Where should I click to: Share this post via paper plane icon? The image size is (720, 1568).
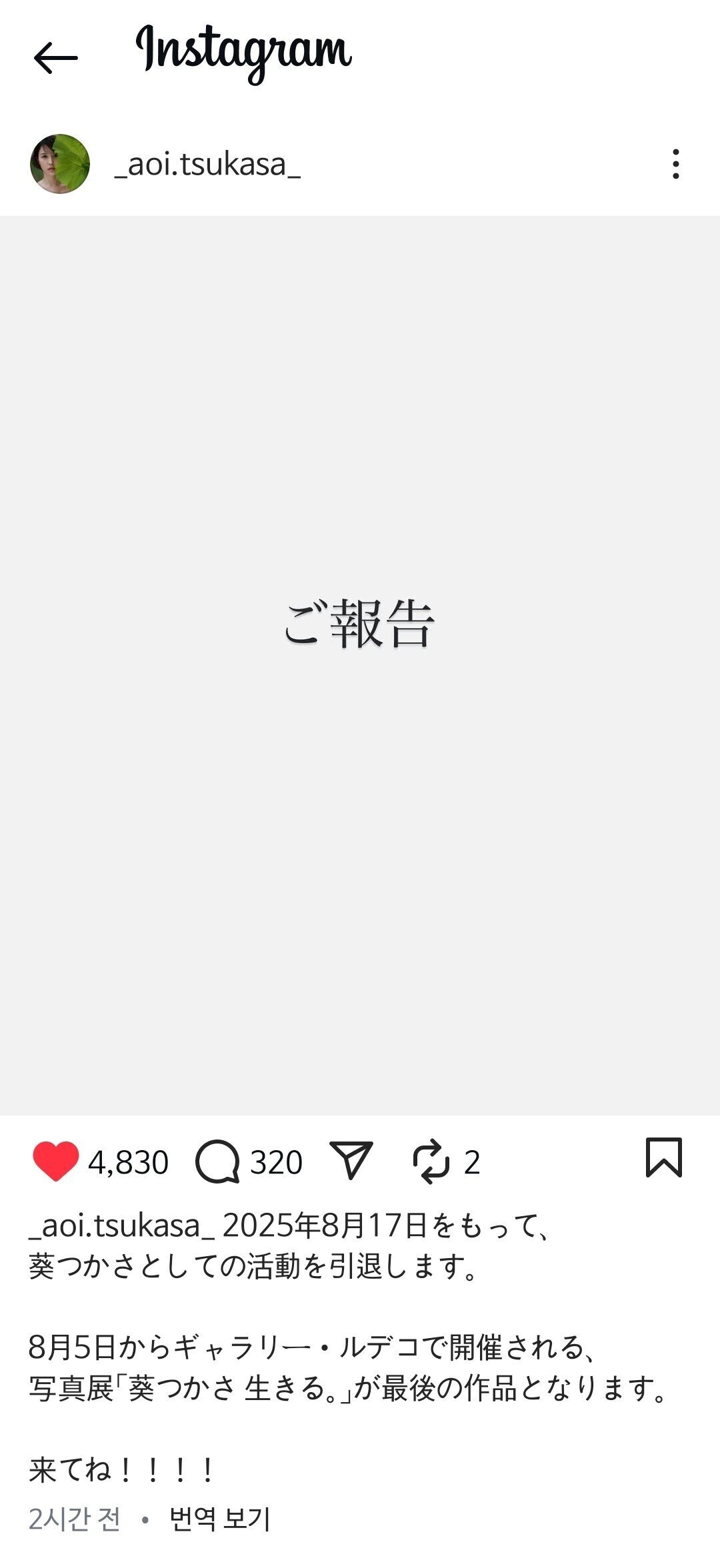[351, 1160]
